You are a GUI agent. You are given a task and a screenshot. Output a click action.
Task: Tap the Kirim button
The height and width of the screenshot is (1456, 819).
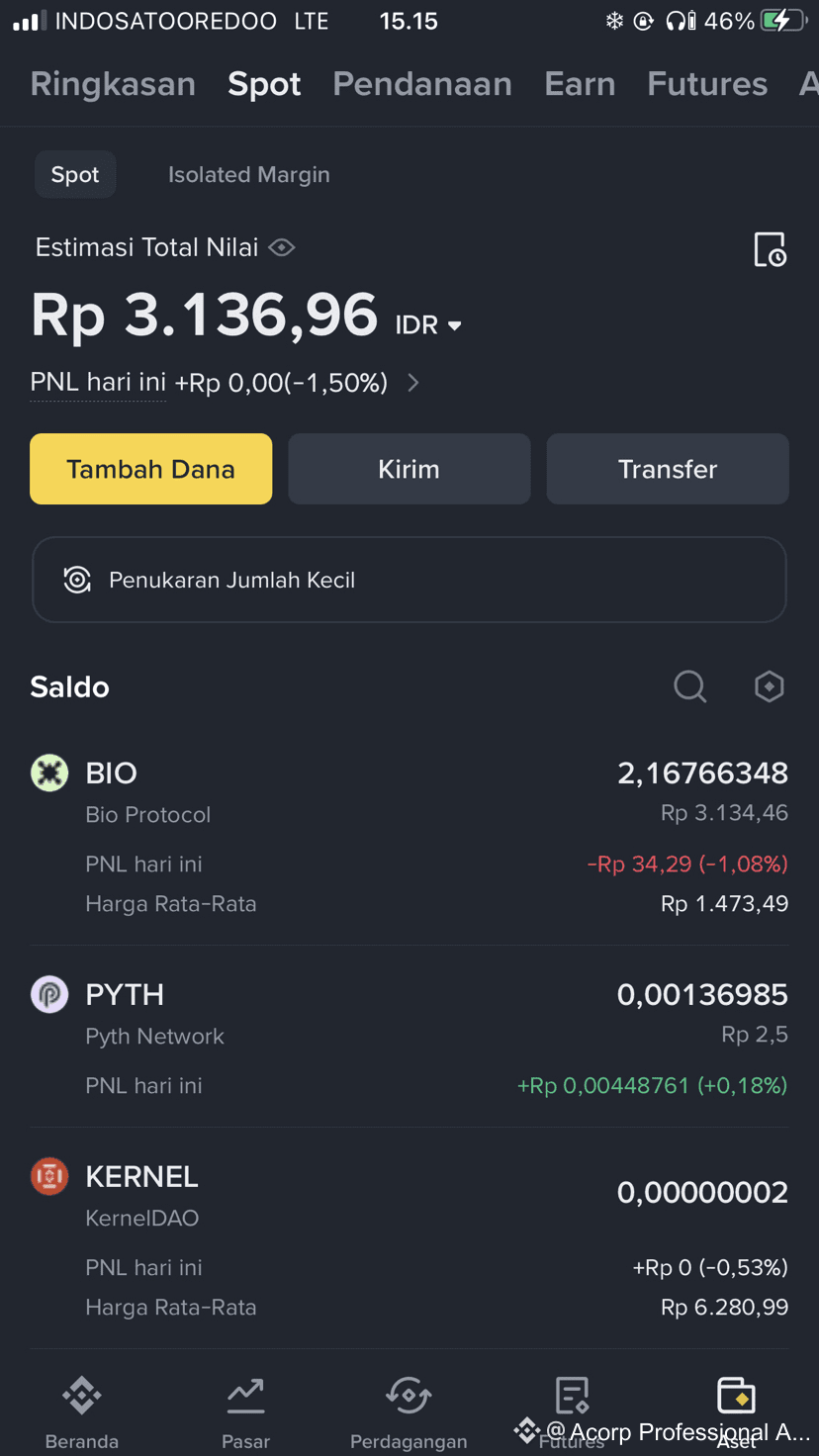(409, 469)
